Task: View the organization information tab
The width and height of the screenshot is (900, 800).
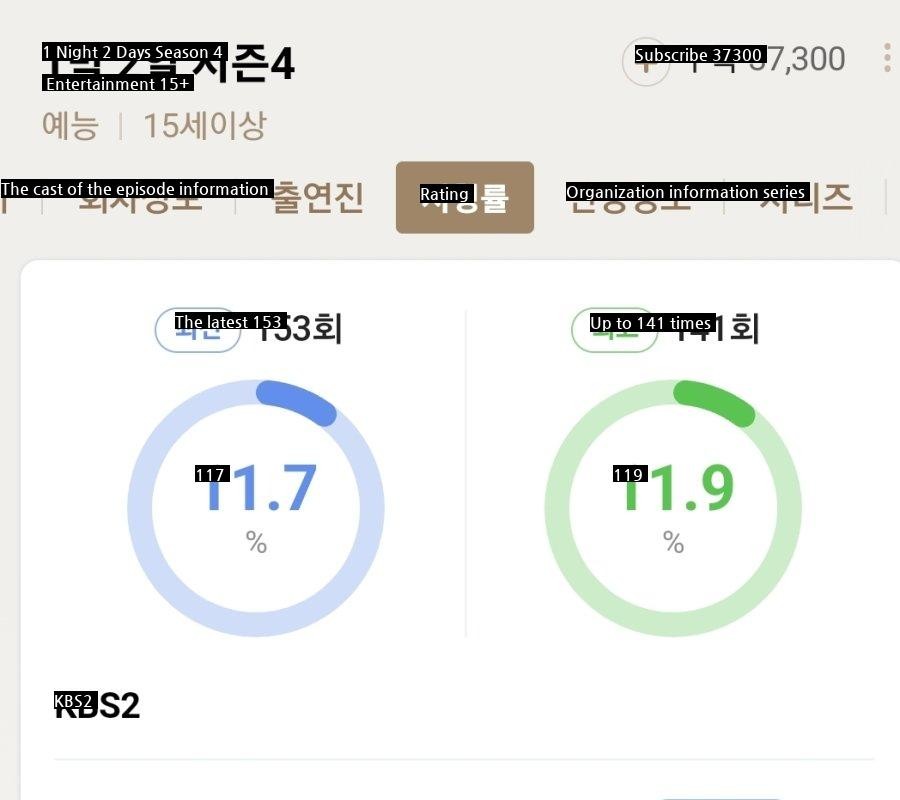Action: pyautogui.click(x=630, y=198)
